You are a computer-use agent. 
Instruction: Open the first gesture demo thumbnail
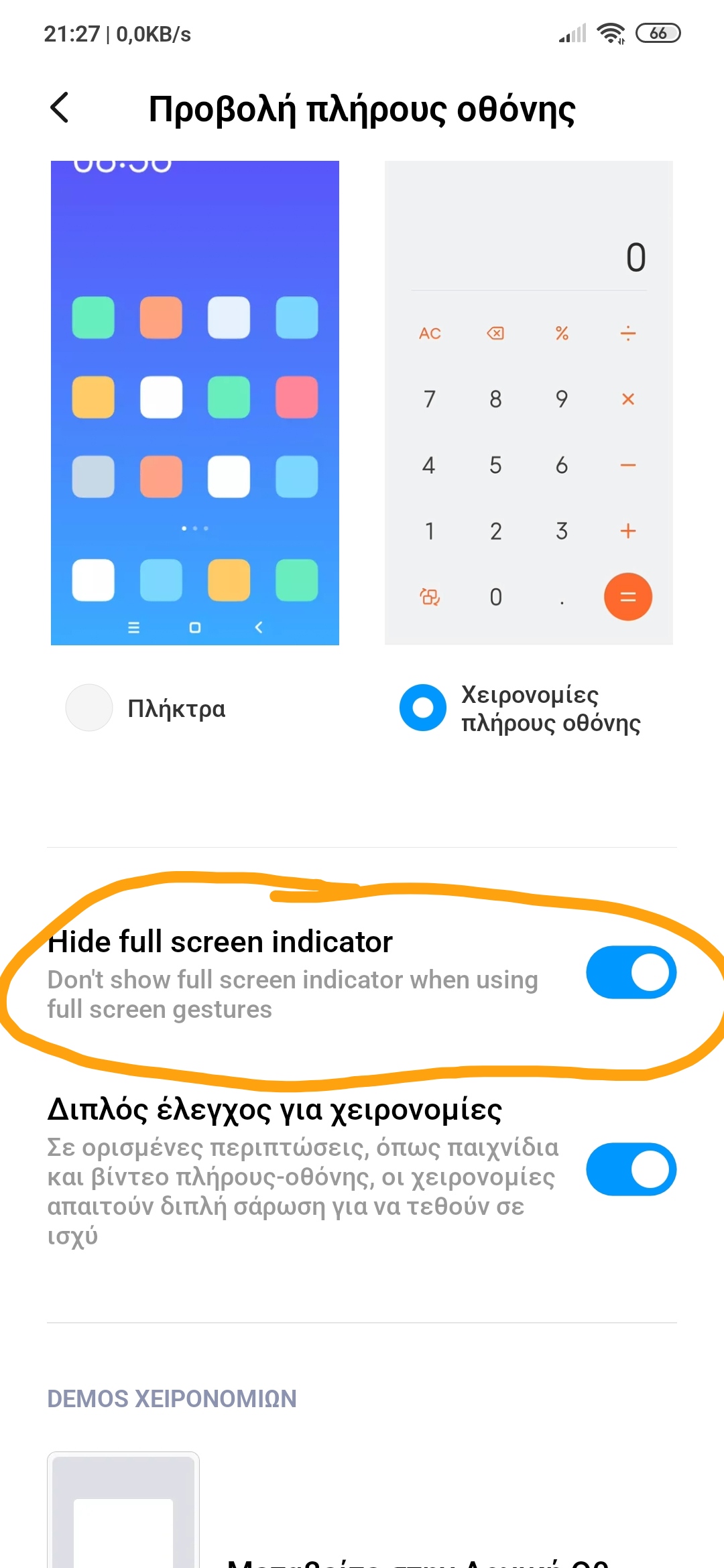123,1511
